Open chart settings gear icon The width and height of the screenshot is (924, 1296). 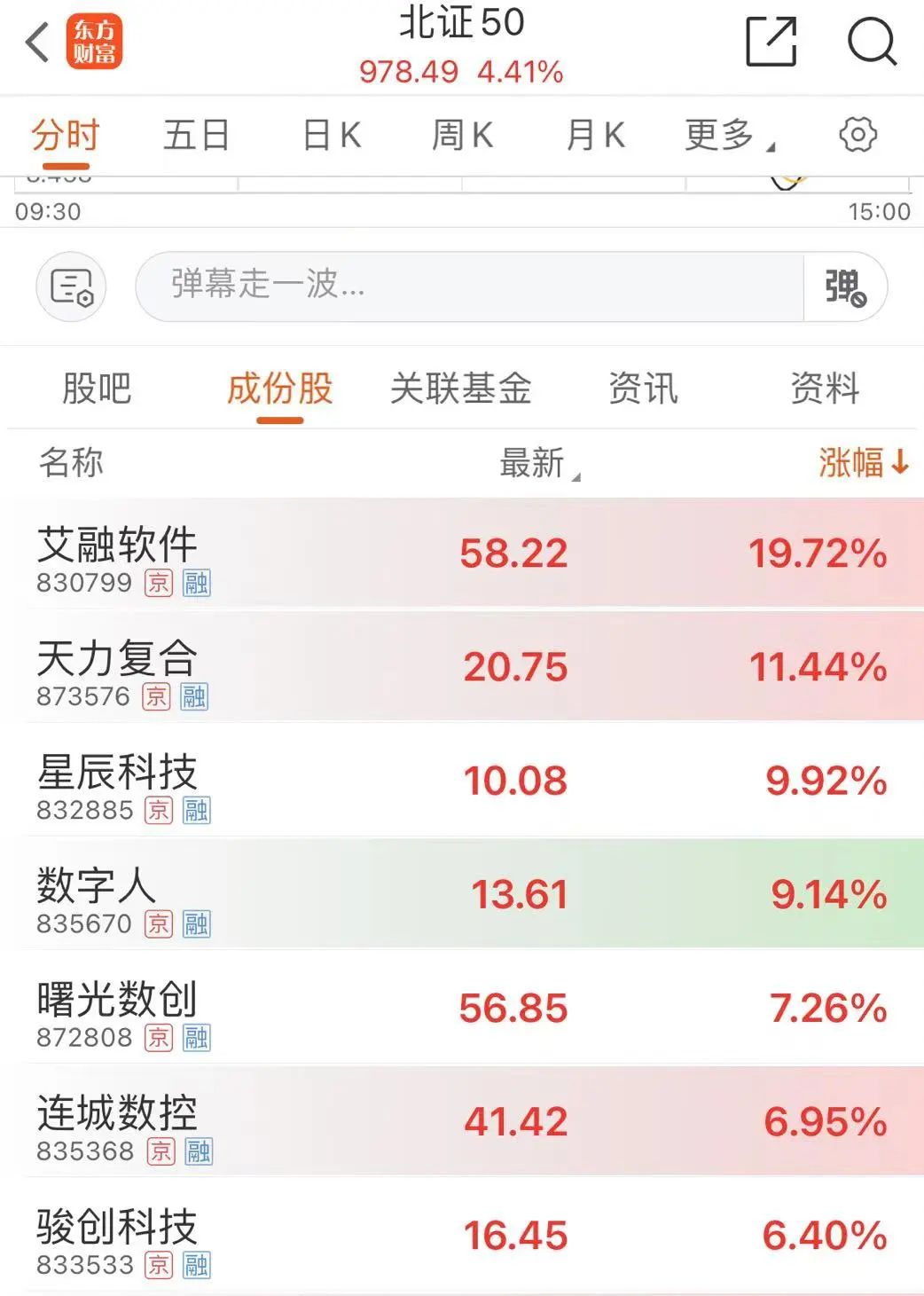click(857, 135)
